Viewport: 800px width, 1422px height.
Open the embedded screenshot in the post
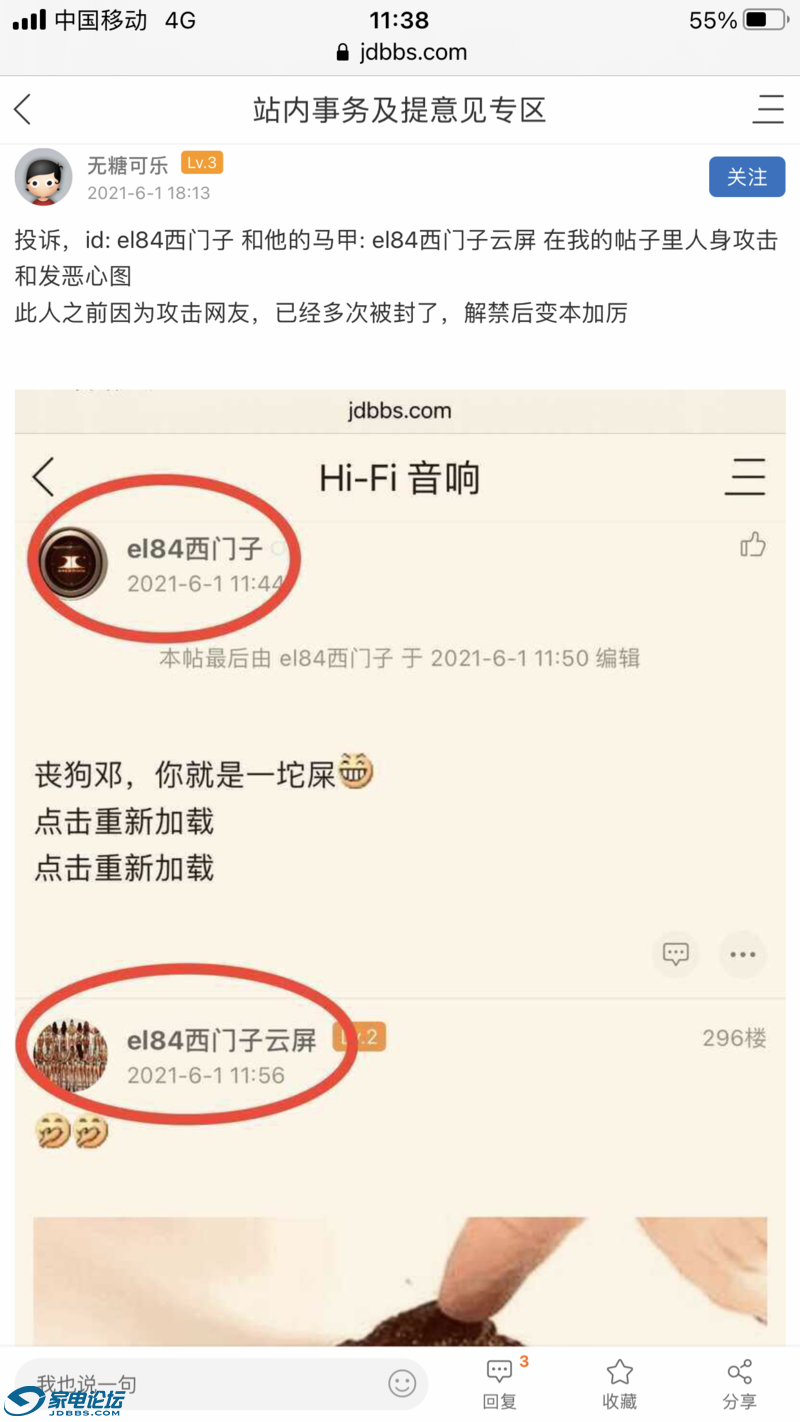click(x=400, y=860)
